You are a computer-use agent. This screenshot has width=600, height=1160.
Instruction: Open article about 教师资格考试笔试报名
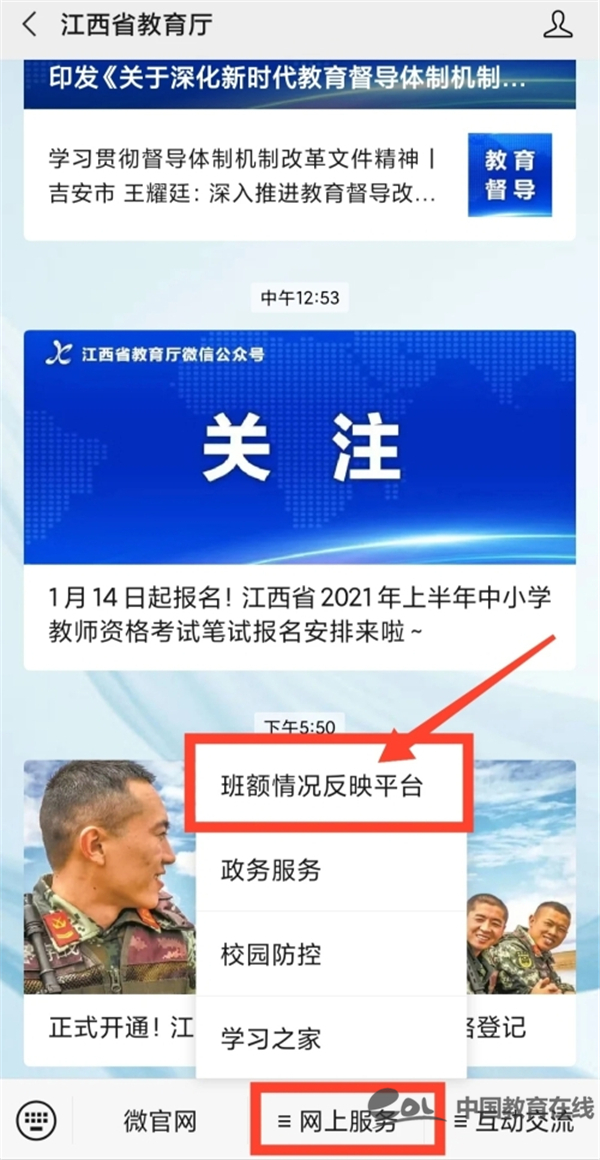(300, 612)
